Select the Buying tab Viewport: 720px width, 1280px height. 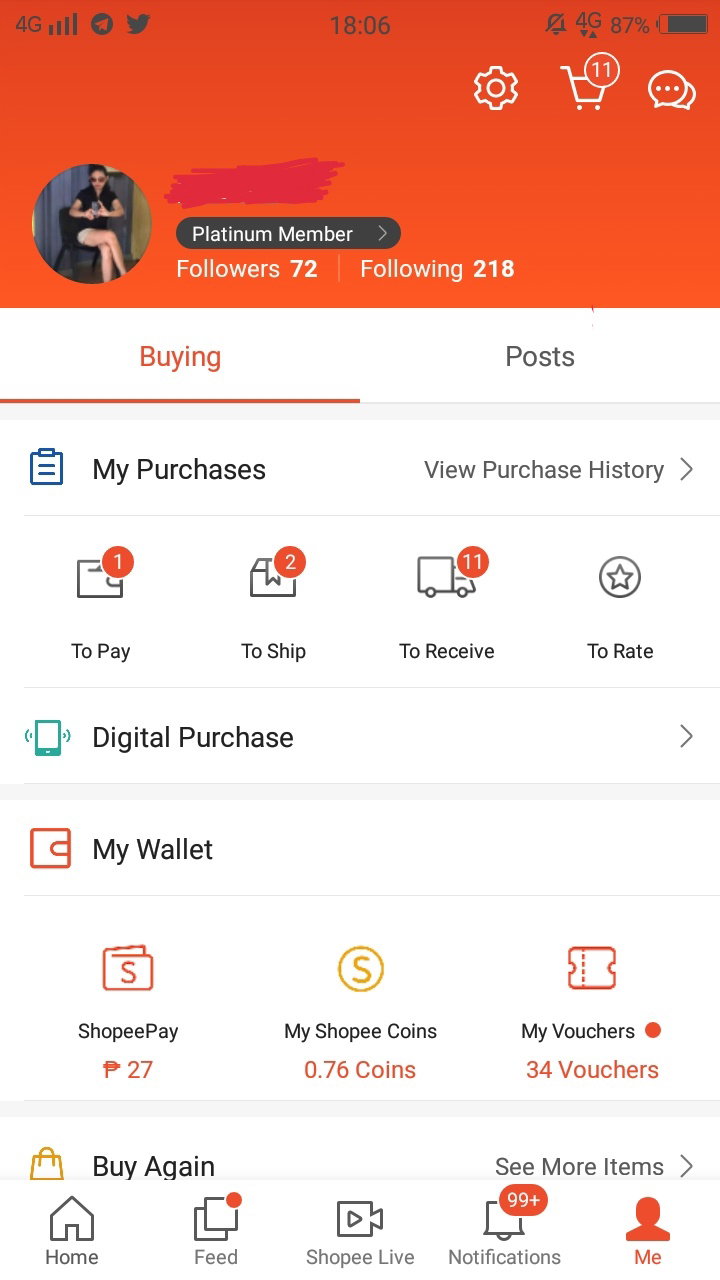[x=180, y=357]
